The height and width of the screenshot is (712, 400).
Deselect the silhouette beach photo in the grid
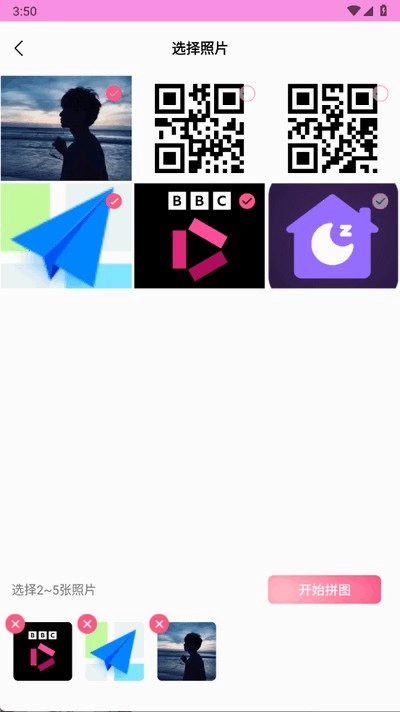pyautogui.click(x=114, y=94)
